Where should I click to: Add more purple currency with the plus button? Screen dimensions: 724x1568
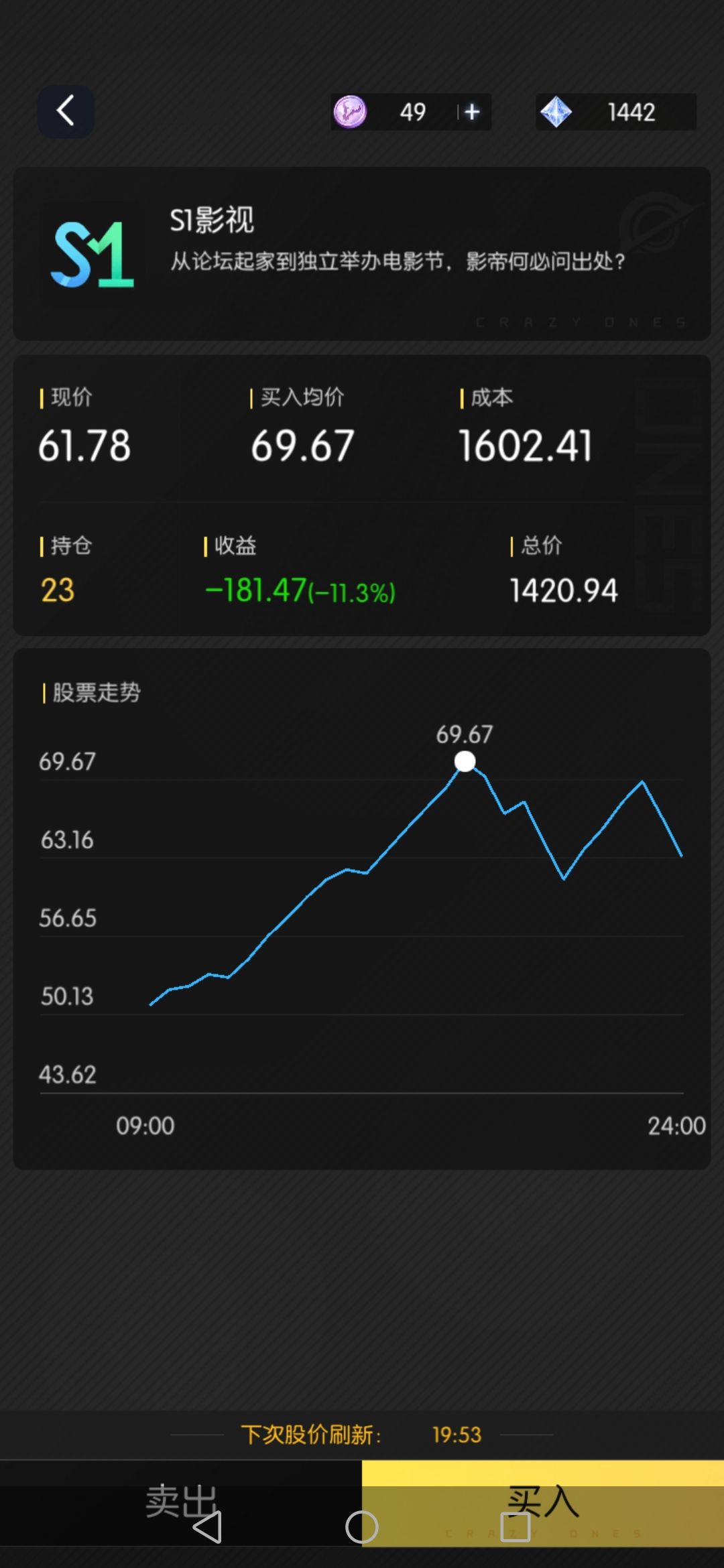[x=472, y=112]
